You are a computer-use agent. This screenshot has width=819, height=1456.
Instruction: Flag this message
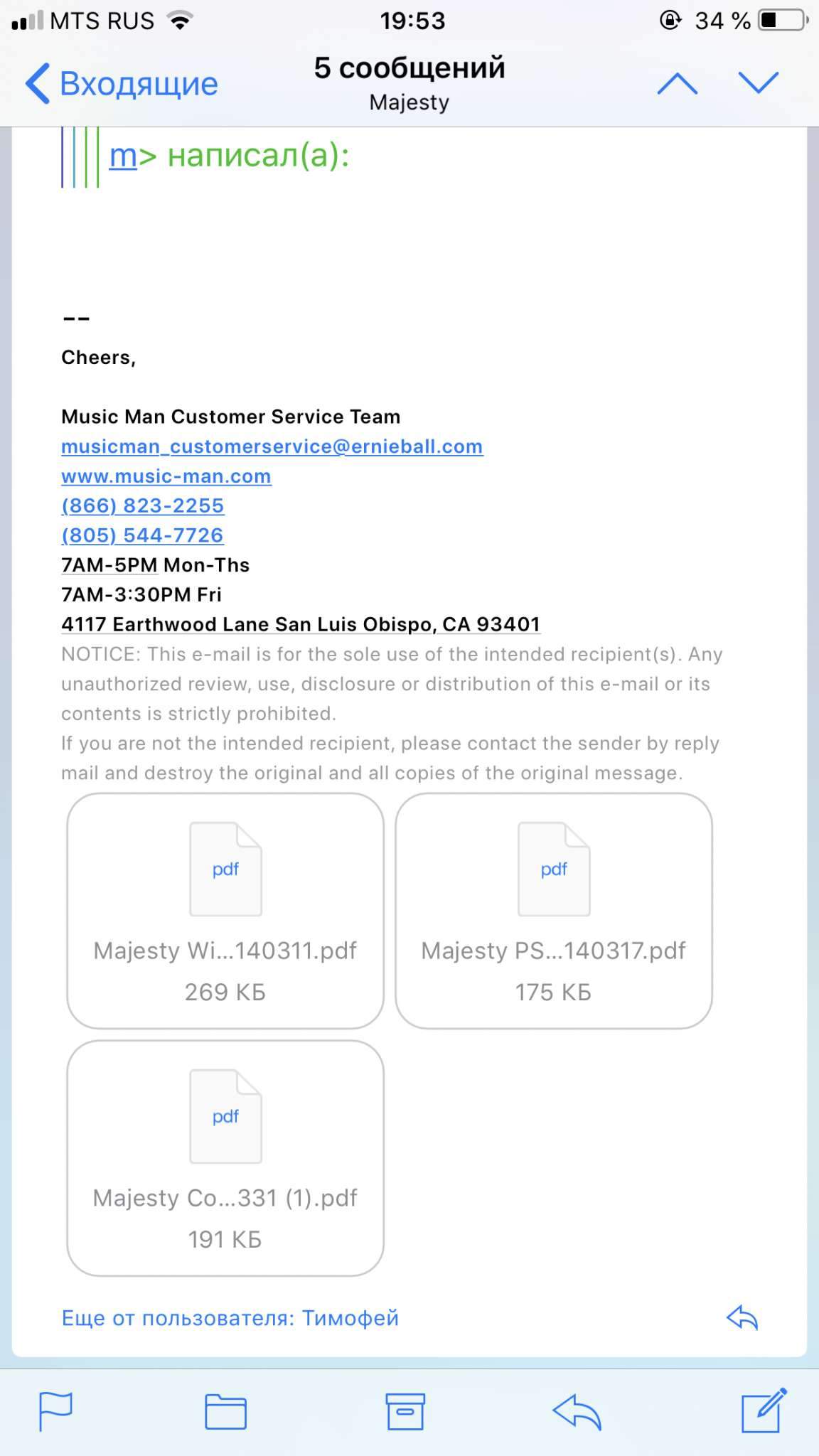point(55,1410)
